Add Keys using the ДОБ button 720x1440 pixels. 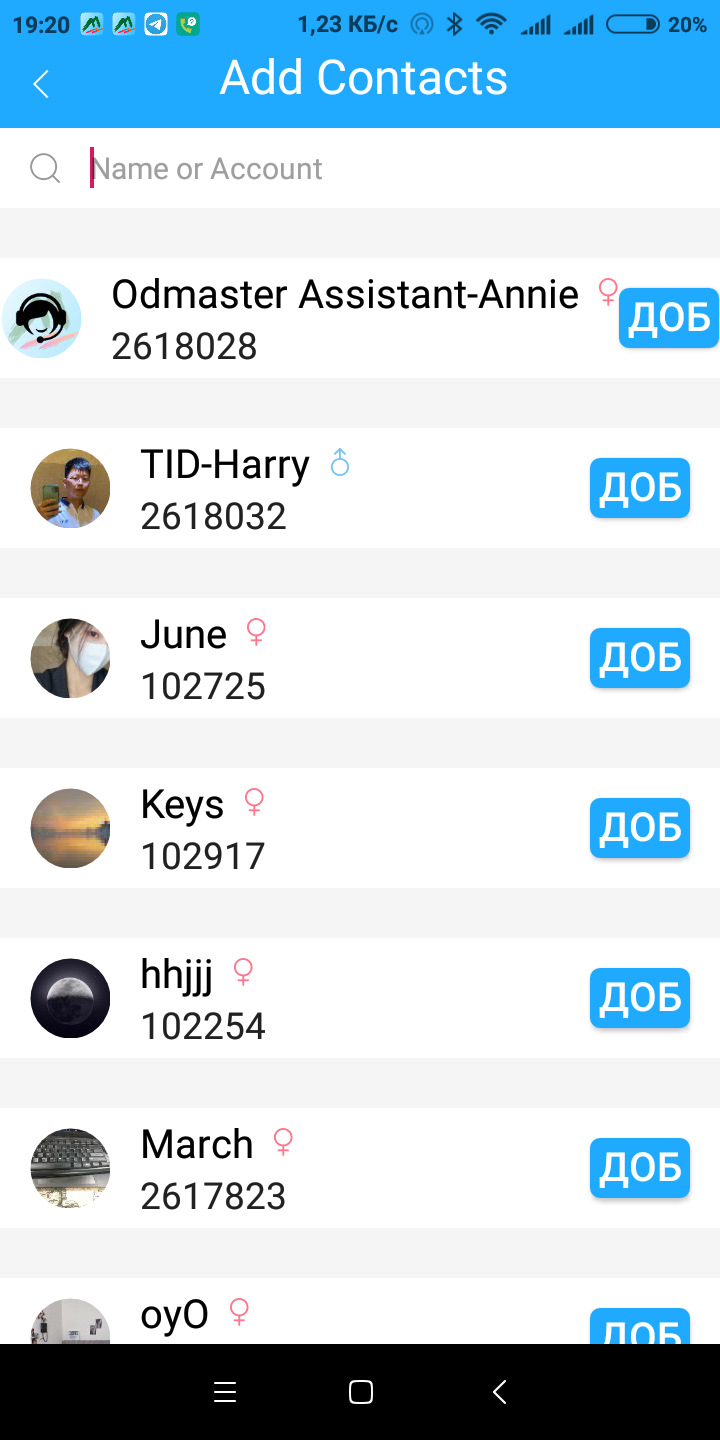pos(640,828)
